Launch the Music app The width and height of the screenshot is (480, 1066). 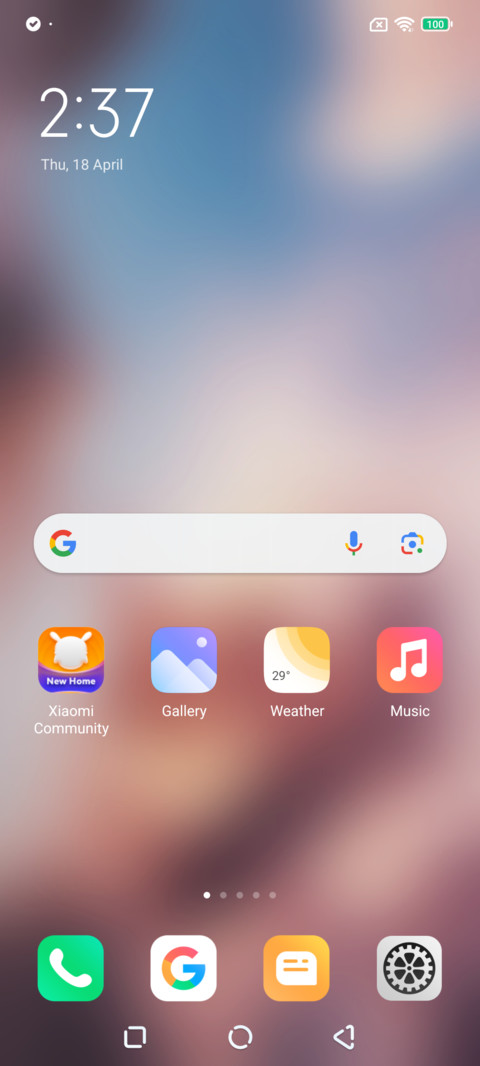click(410, 659)
